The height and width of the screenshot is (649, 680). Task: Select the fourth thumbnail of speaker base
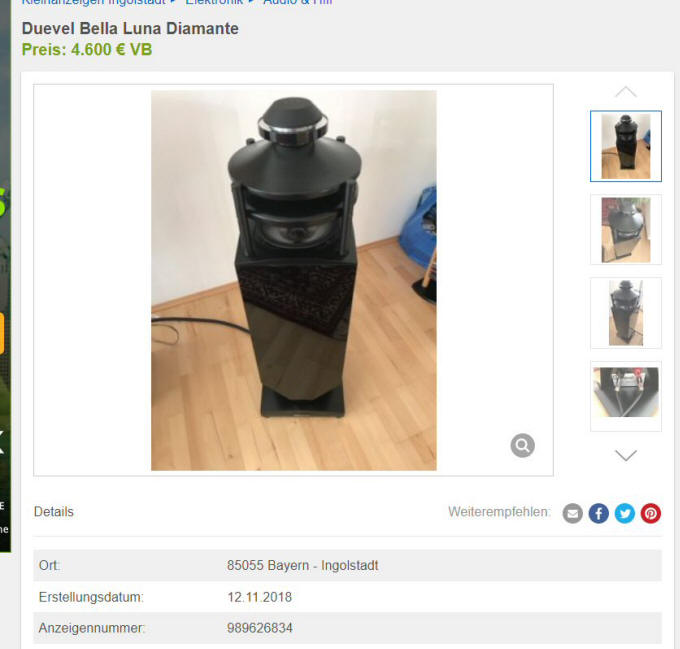(x=625, y=394)
